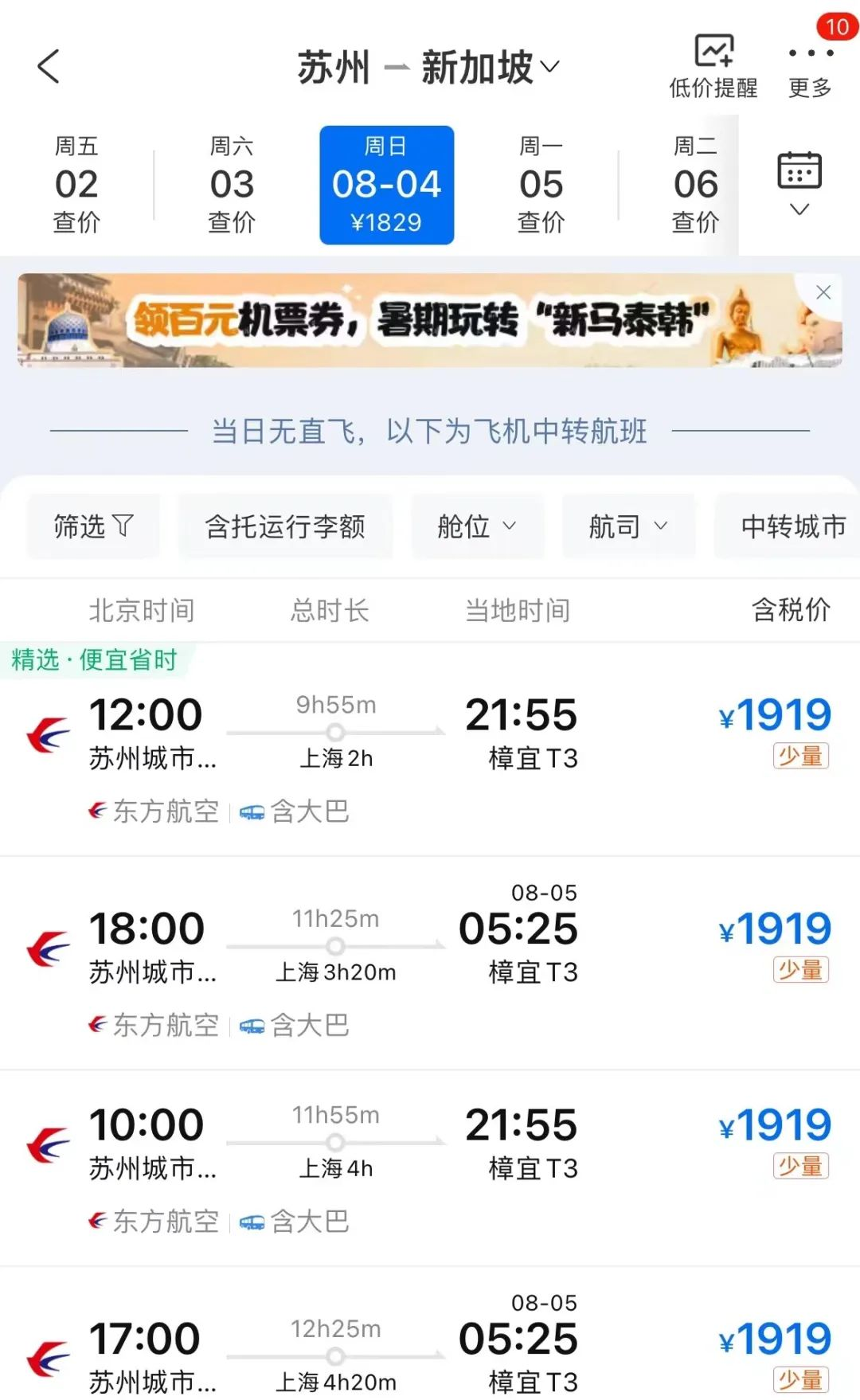Expand the 舱位 dropdown
The height and width of the screenshot is (1400, 860).
(477, 526)
